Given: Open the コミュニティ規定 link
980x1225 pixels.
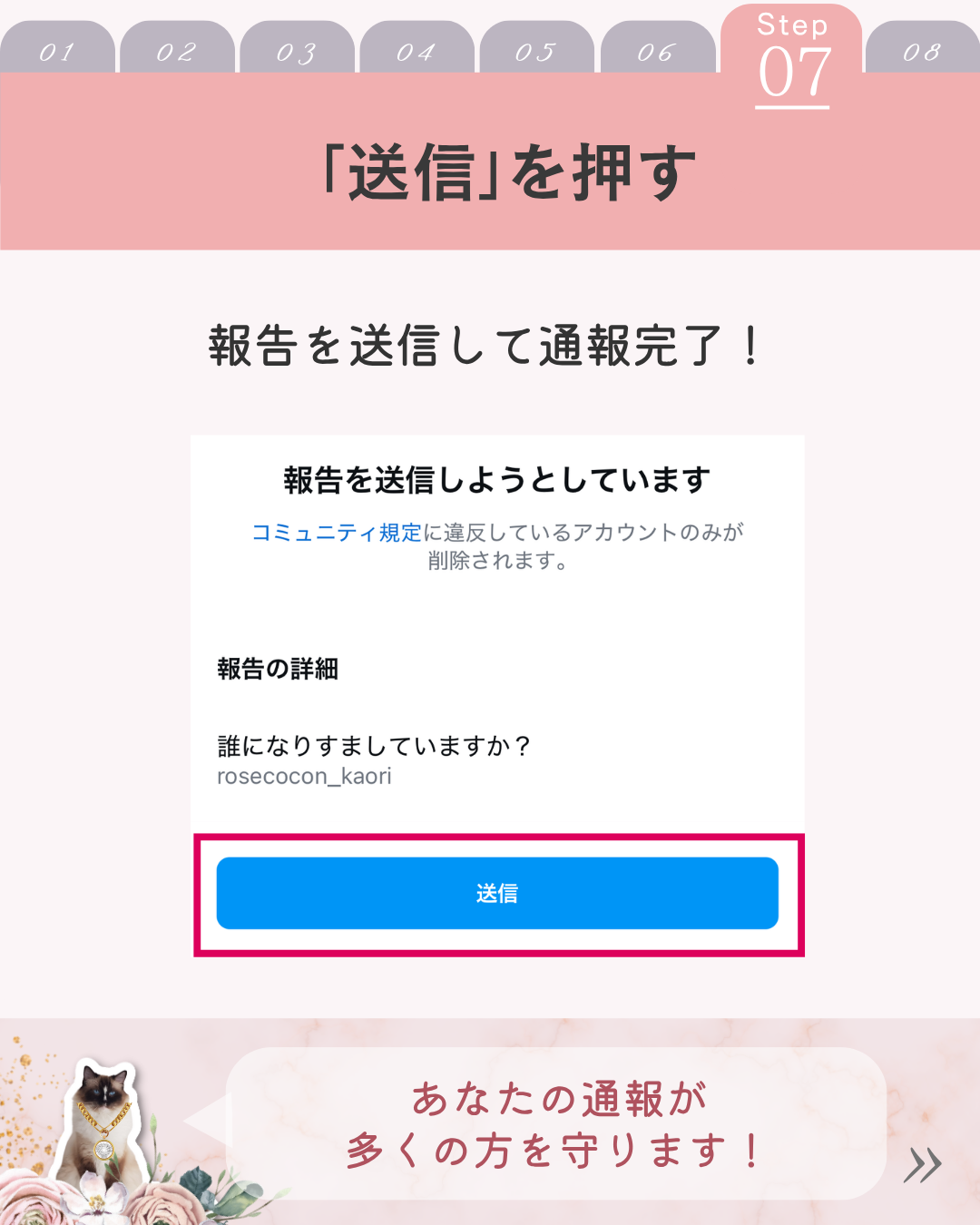Looking at the screenshot, I should [337, 534].
